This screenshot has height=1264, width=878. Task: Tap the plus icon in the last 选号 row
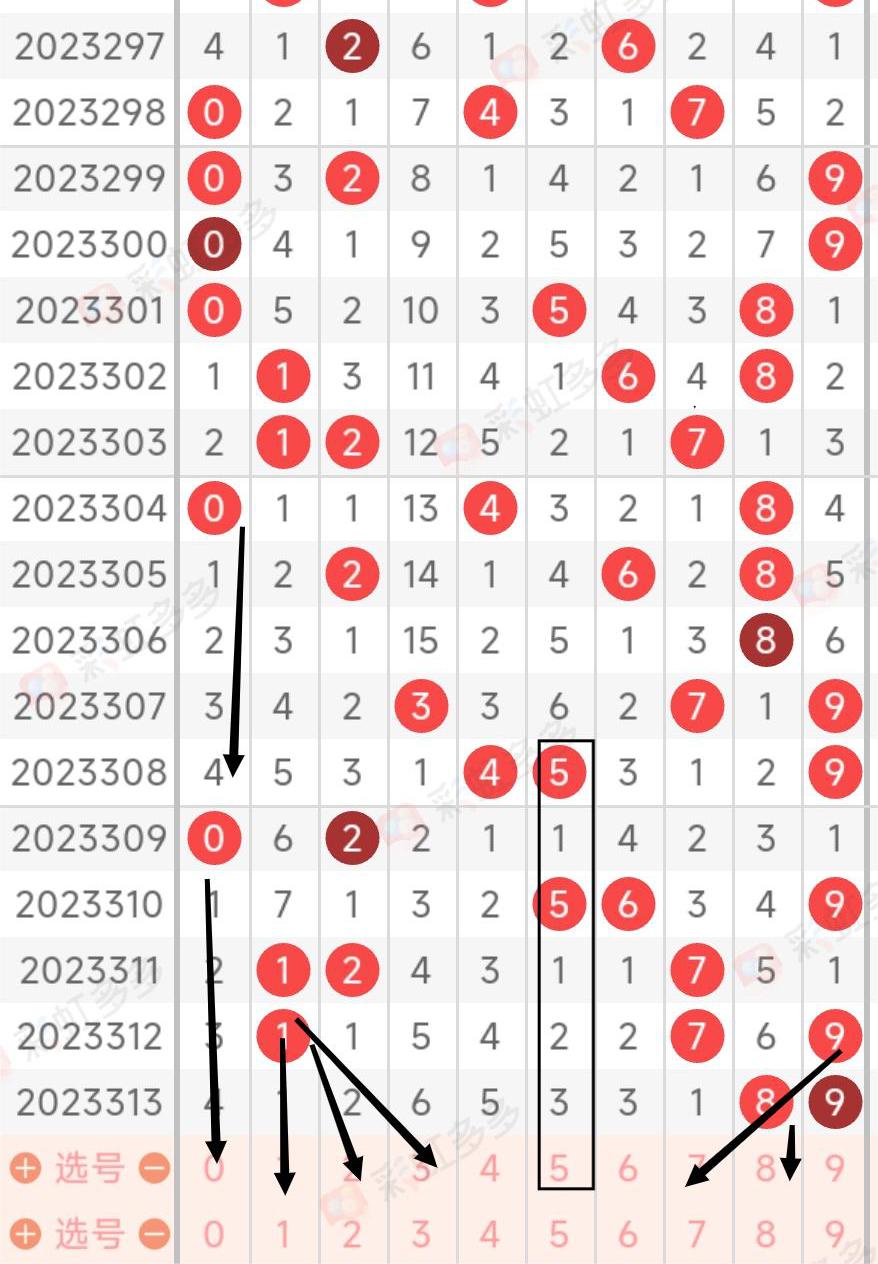25,1235
